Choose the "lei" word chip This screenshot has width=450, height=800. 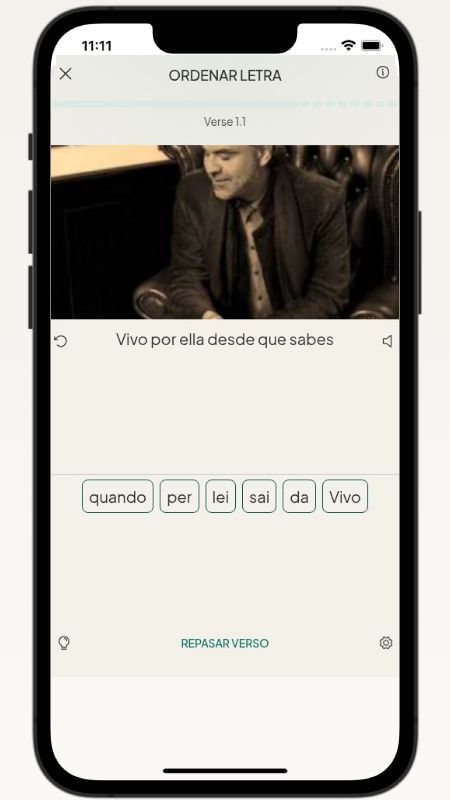pyautogui.click(x=220, y=496)
